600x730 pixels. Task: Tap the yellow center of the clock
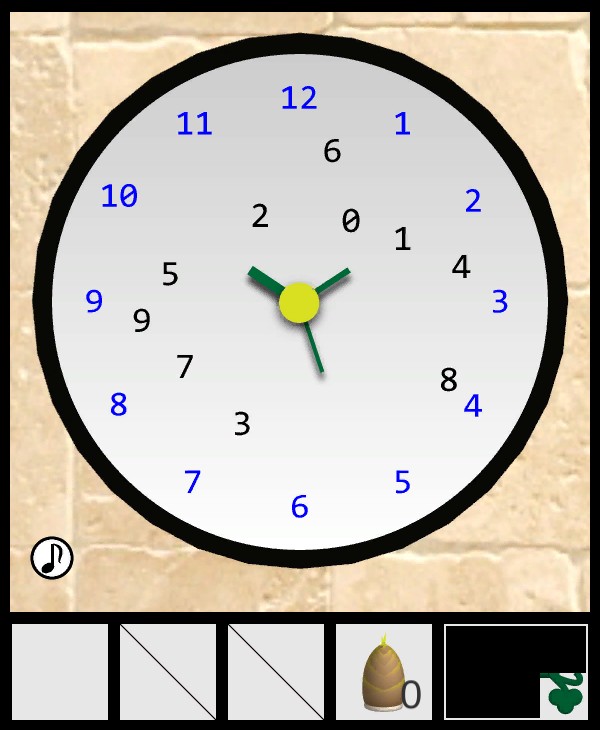(x=299, y=301)
